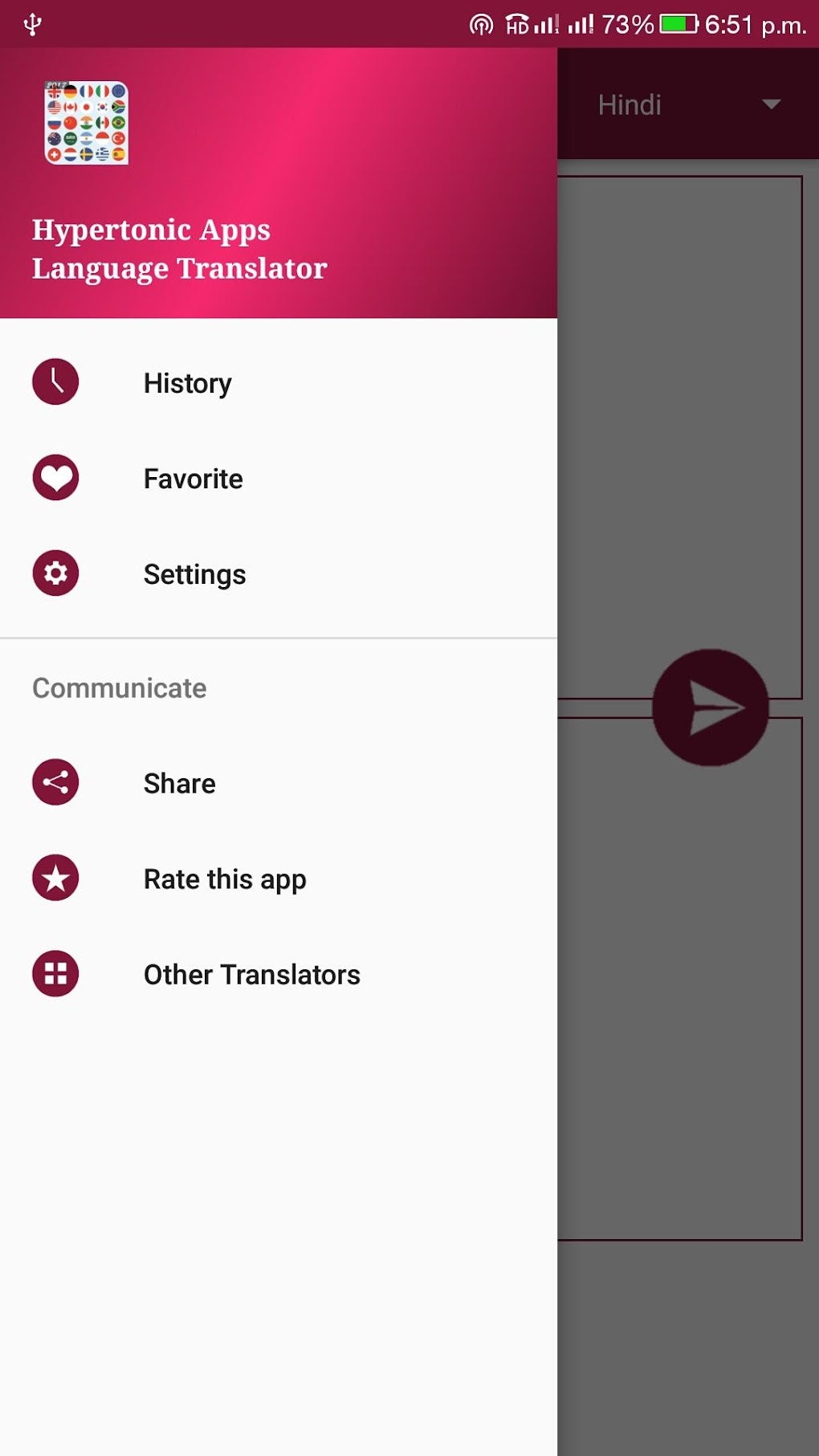Tap the app's flags logo icon
This screenshot has width=819, height=1456.
tap(84, 120)
